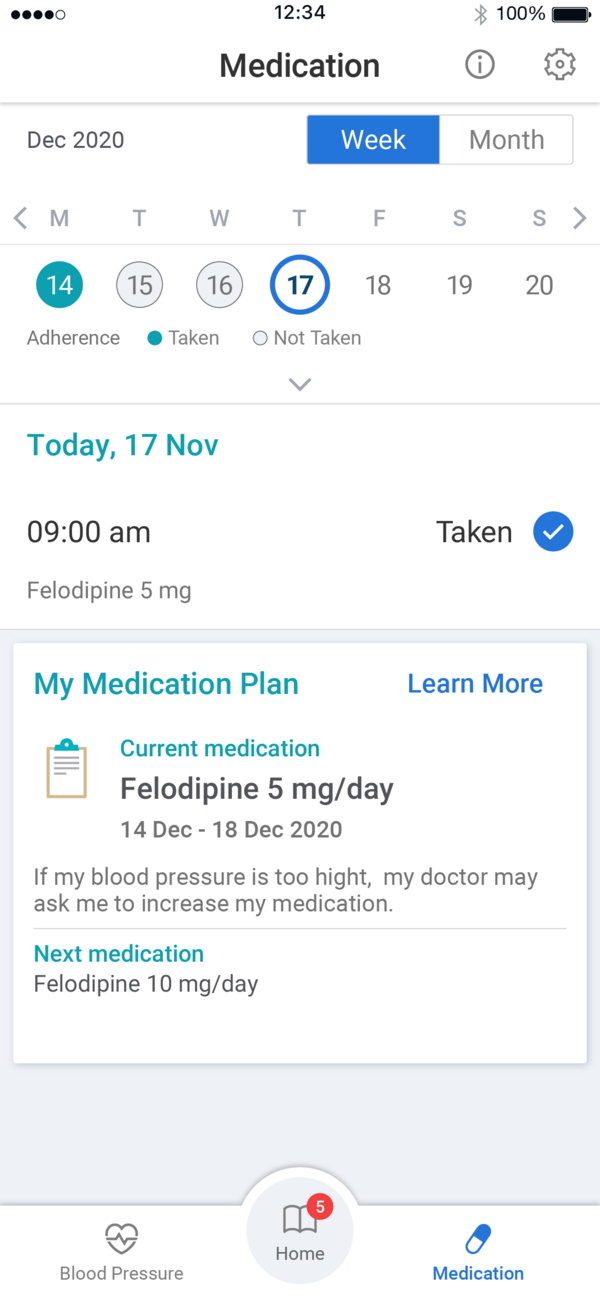
Task: Select day 14 in the calendar
Action: tap(60, 285)
